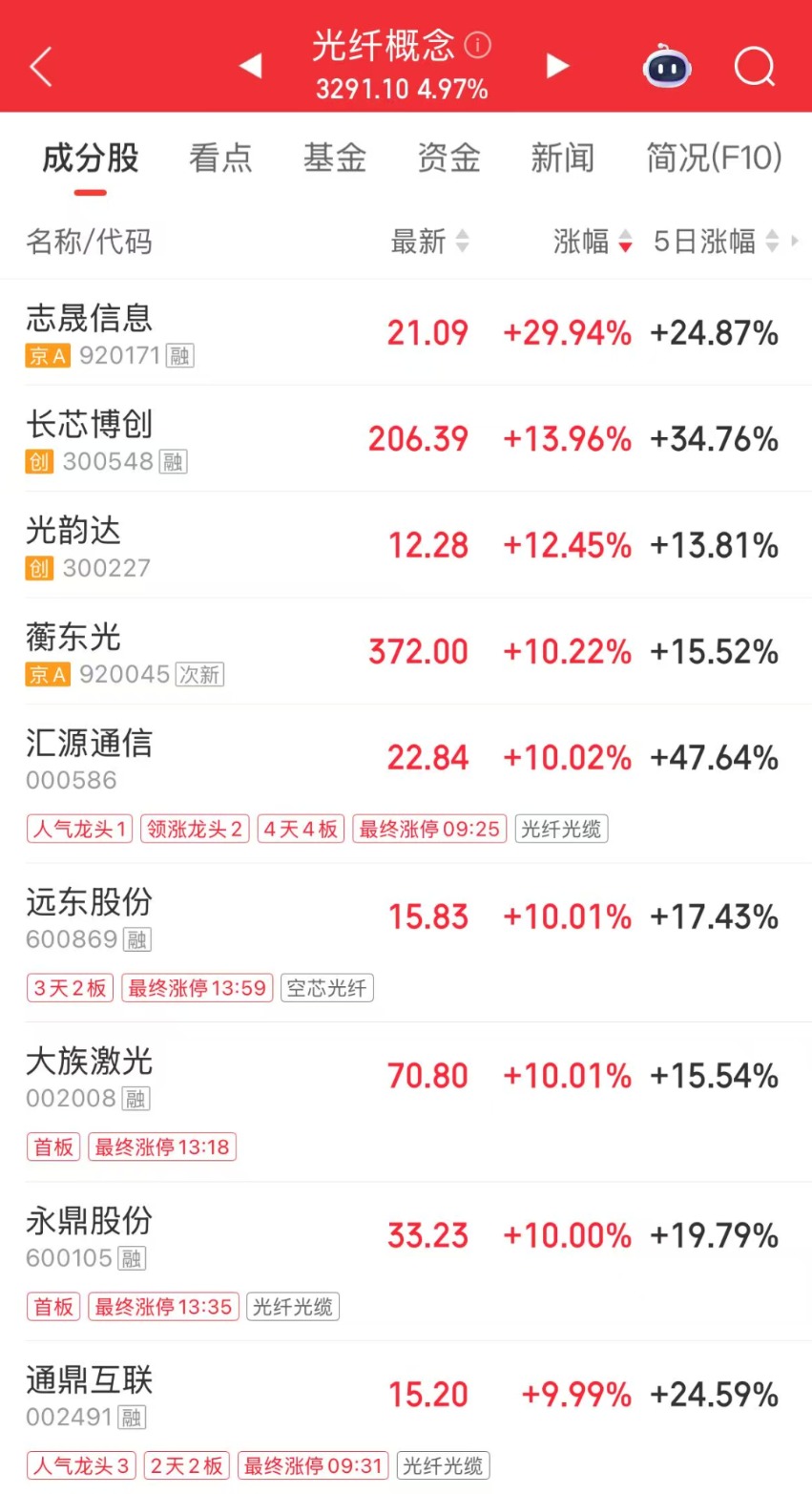Sort the list by 5日涨幅
This screenshot has width=812, height=1494.
(x=716, y=242)
